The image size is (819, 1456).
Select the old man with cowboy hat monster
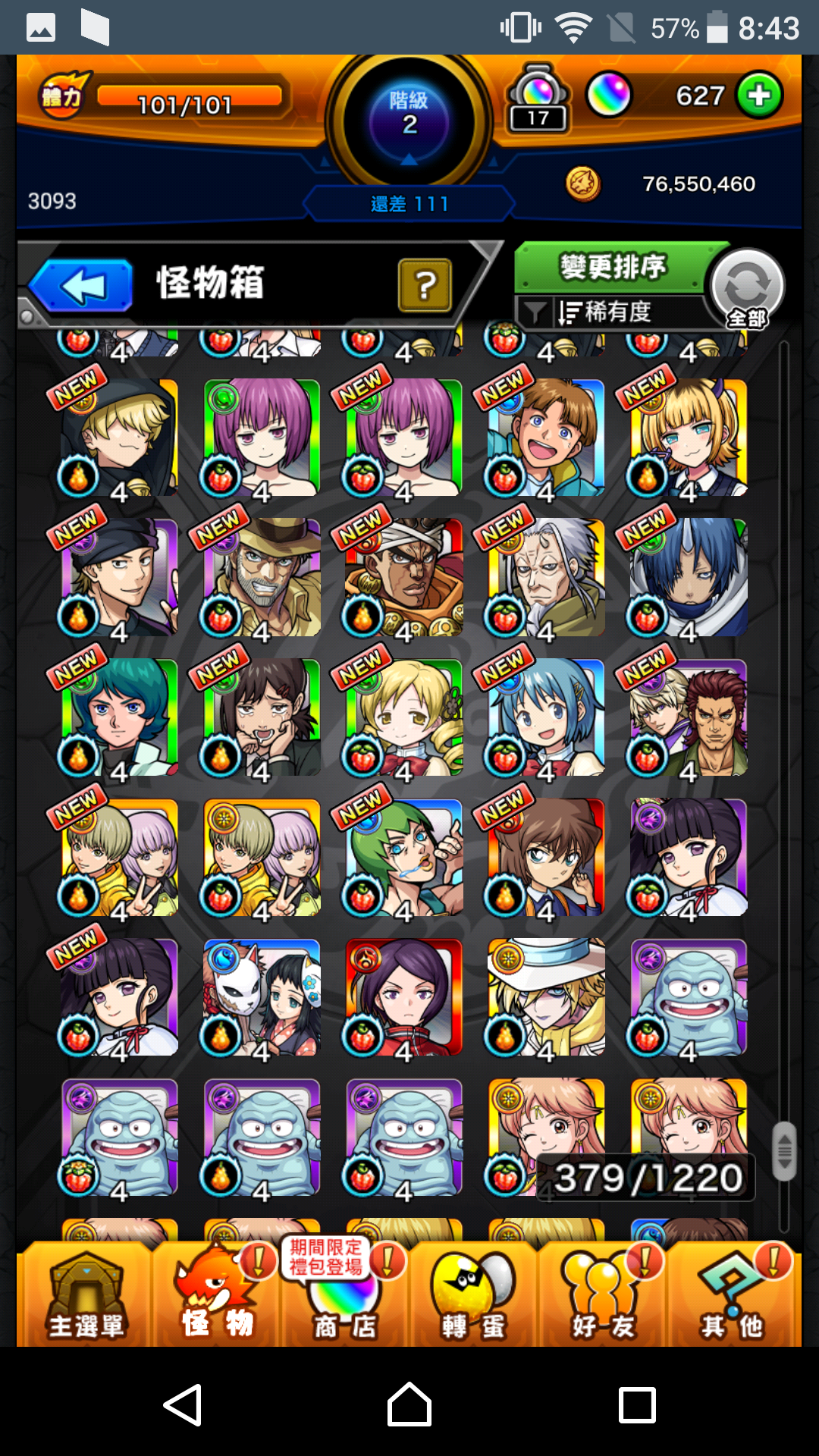[262, 578]
